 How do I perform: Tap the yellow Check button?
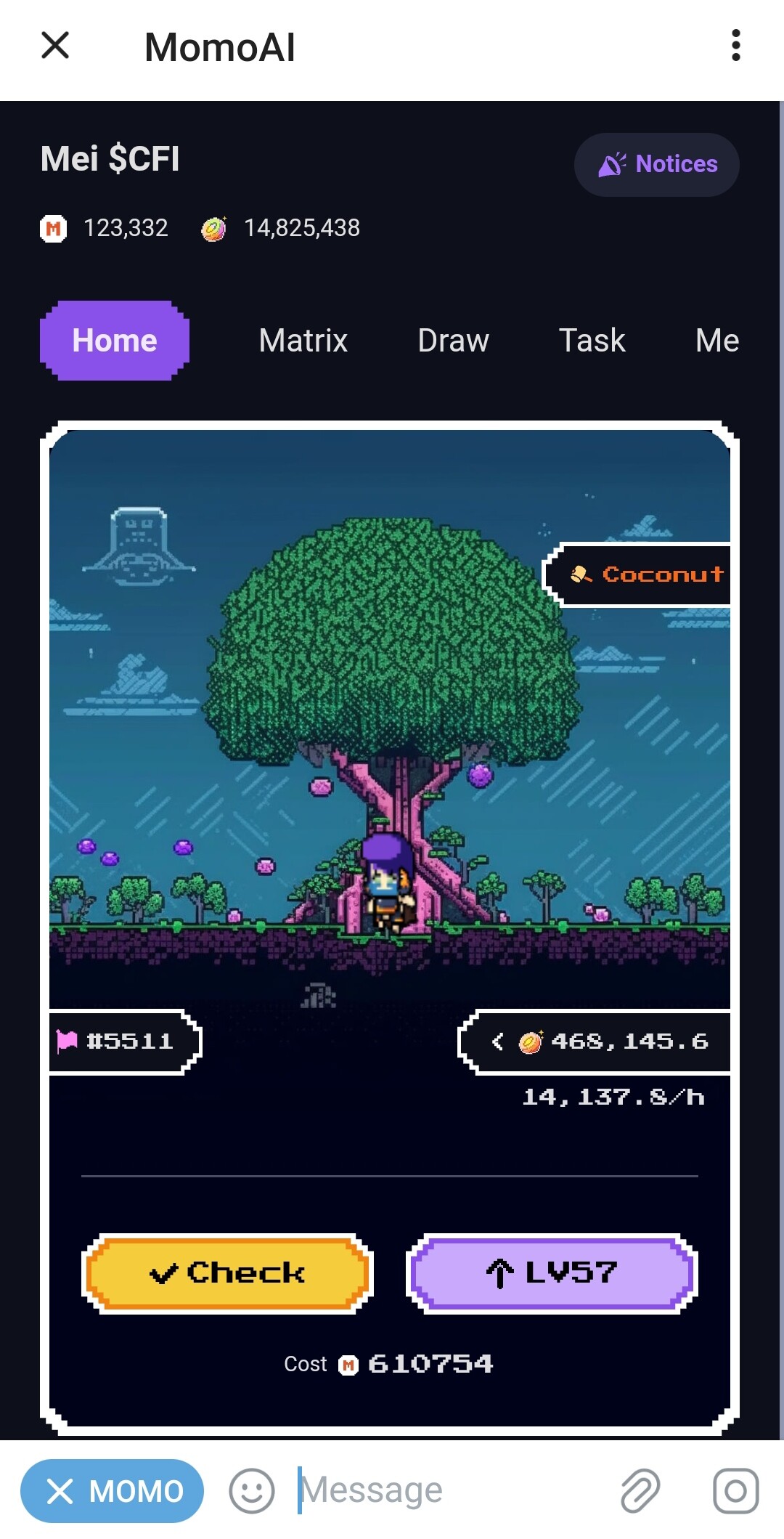[x=227, y=1273]
